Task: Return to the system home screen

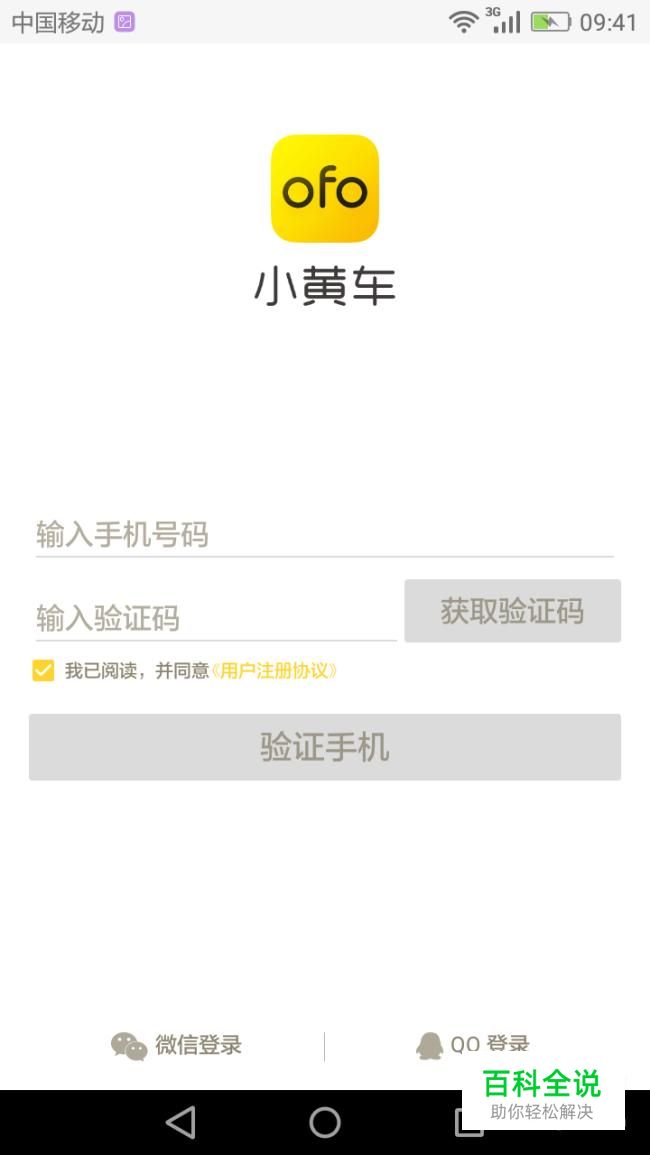Action: point(325,1122)
